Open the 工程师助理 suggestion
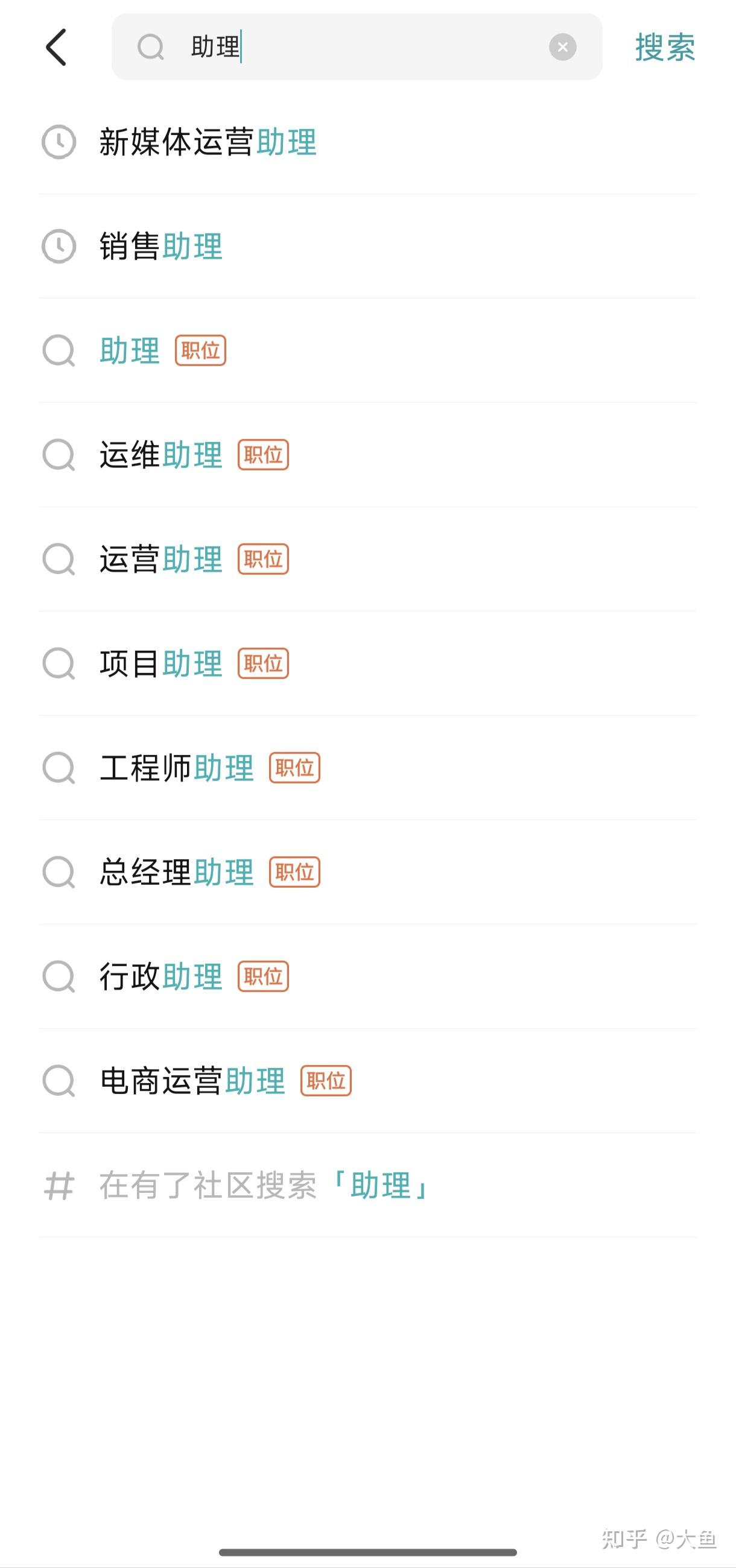 (177, 768)
